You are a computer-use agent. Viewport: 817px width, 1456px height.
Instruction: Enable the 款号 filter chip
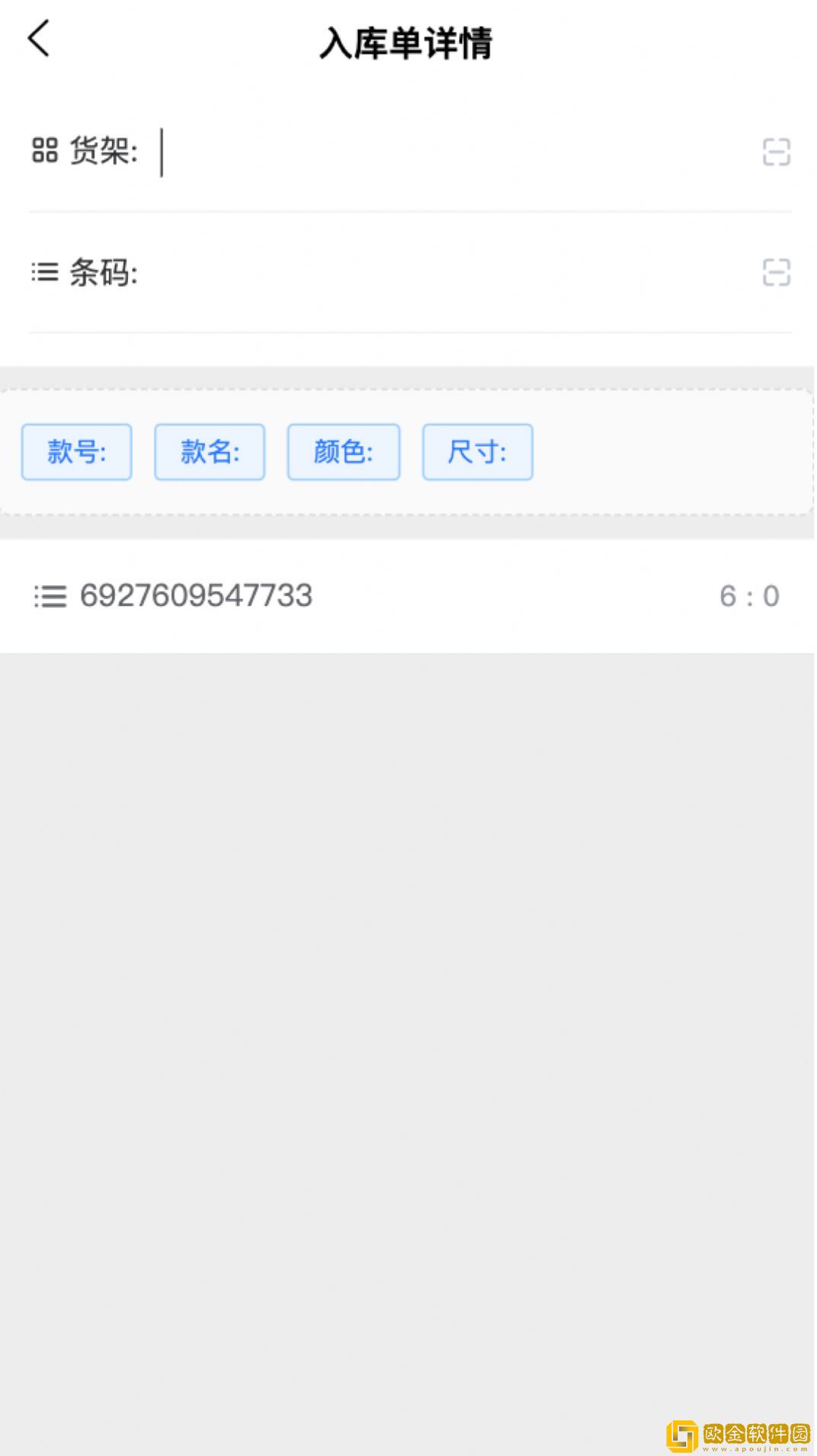[76, 452]
